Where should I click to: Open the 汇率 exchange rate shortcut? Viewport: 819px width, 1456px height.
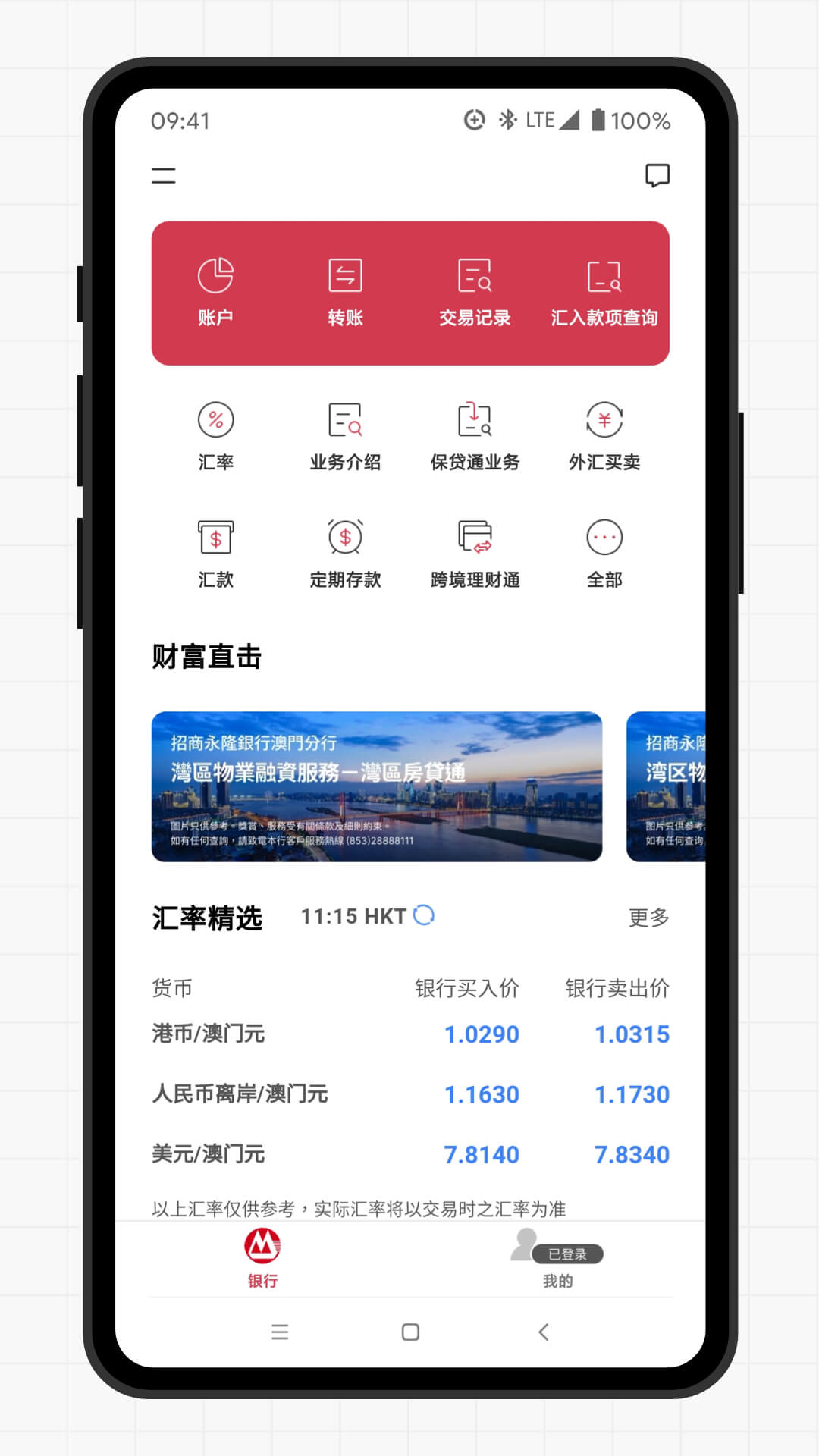[x=215, y=436]
